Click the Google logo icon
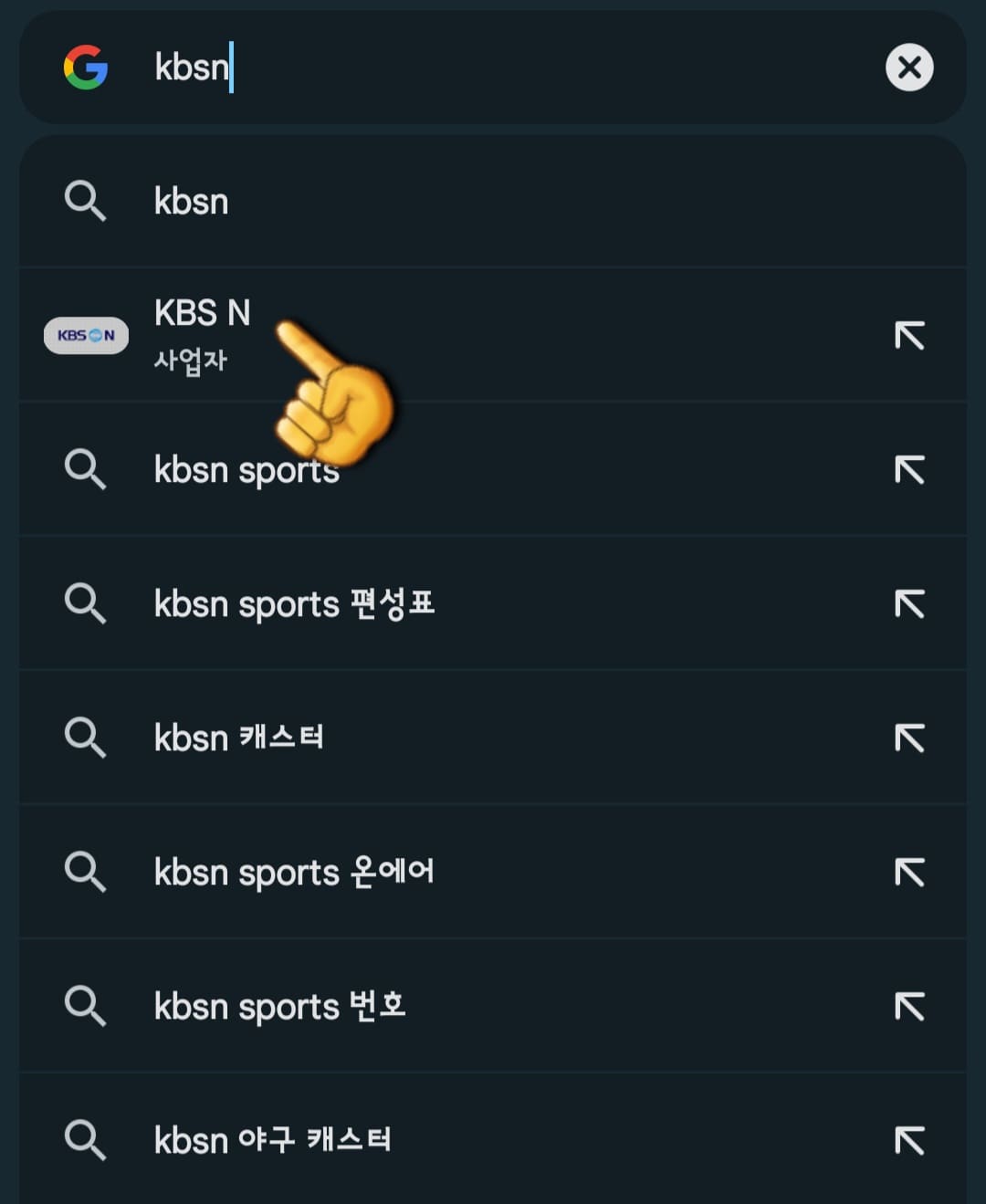This screenshot has width=986, height=1204. (86, 67)
